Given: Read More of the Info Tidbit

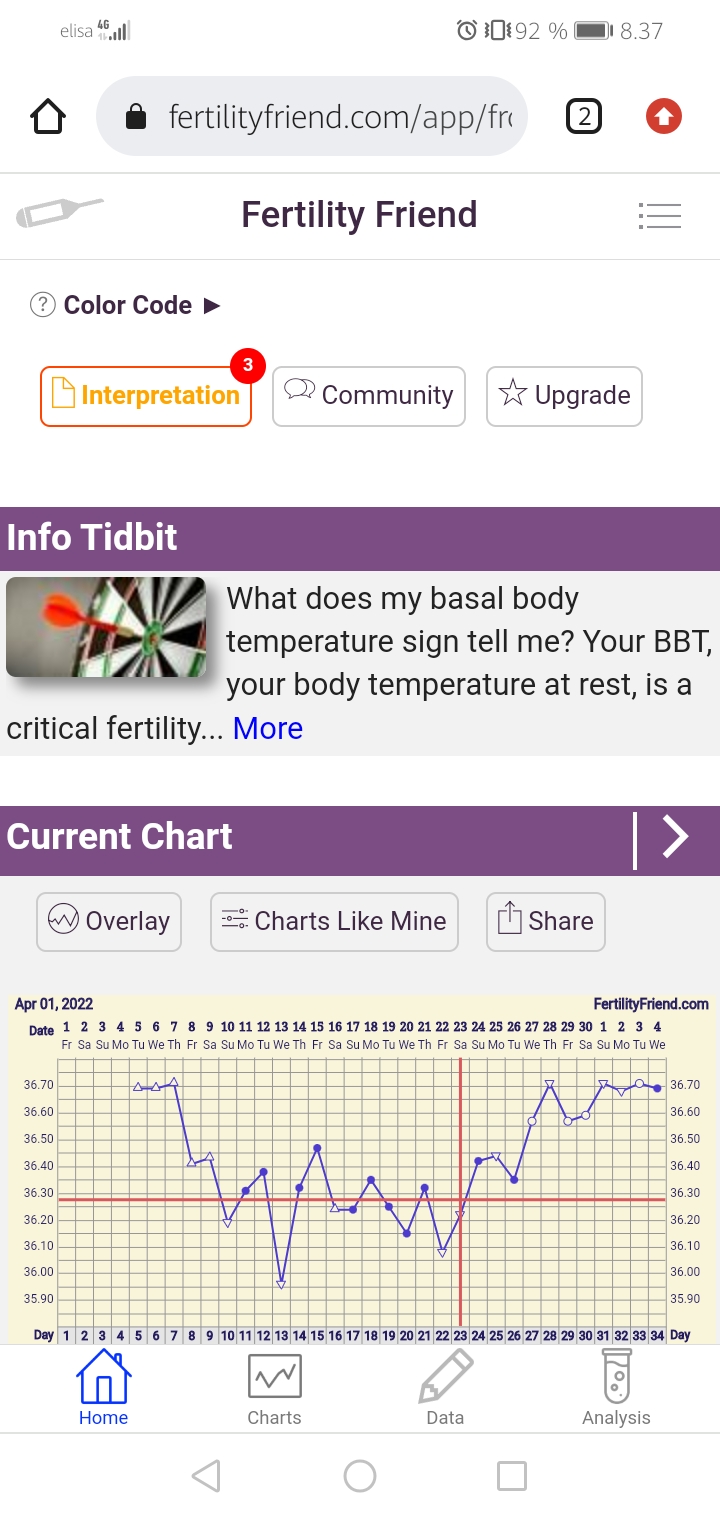Looking at the screenshot, I should coord(267,729).
